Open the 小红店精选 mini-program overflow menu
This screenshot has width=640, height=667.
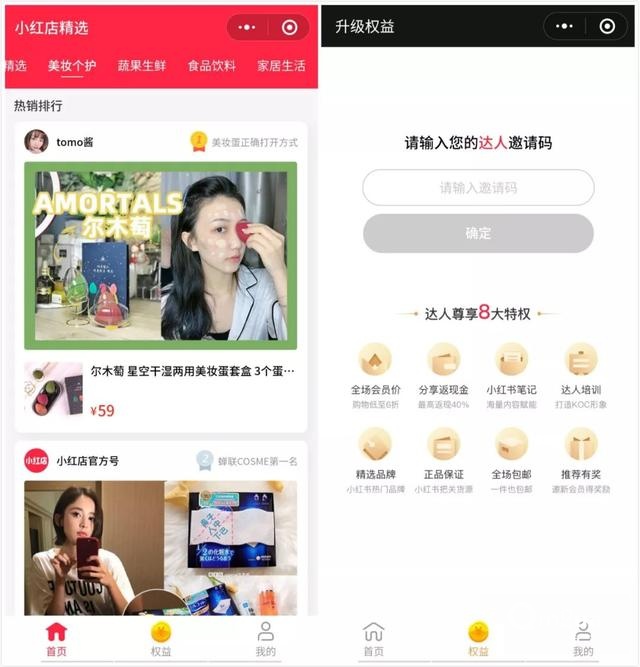pyautogui.click(x=250, y=27)
